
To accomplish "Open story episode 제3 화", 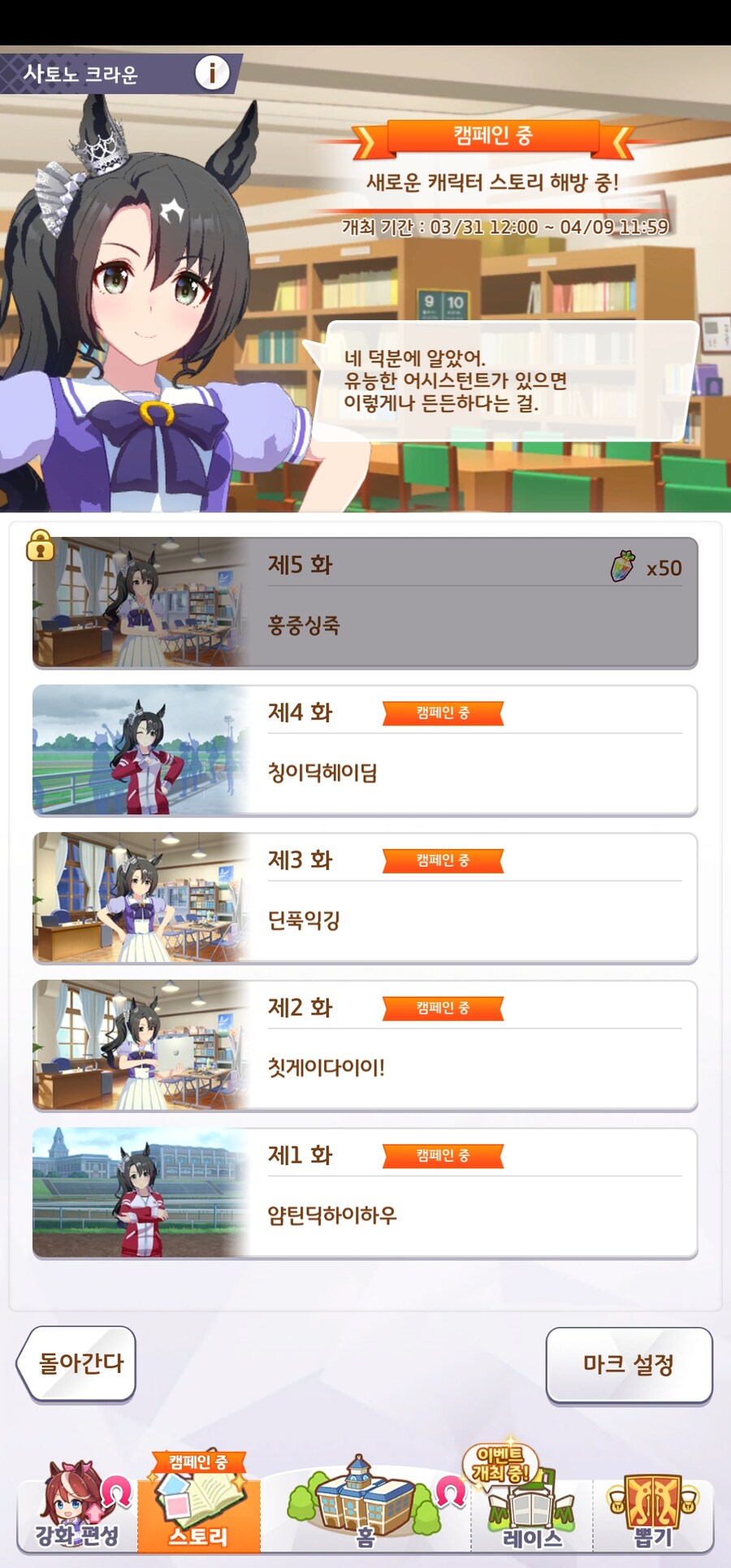I will 365,898.
